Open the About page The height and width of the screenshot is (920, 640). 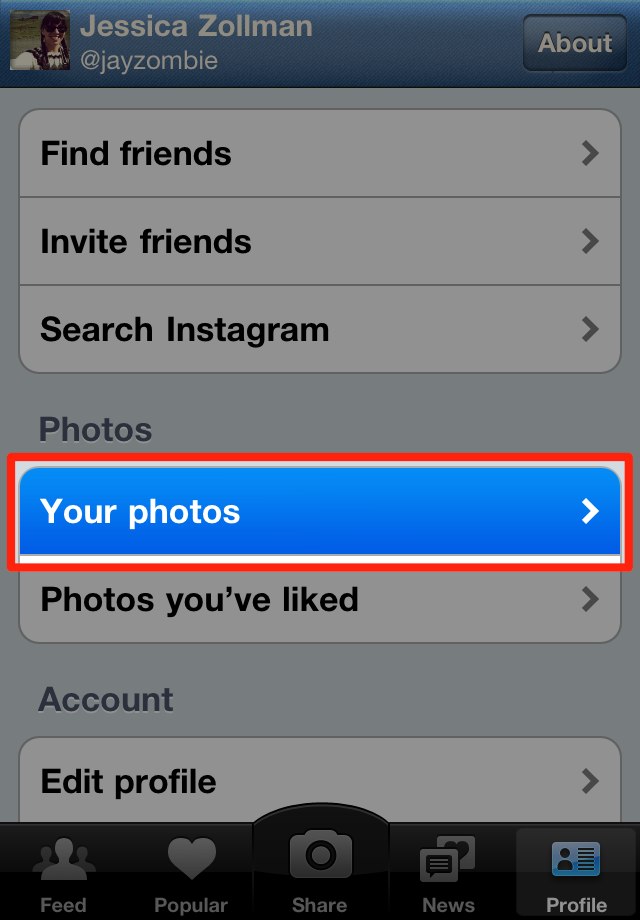(x=574, y=44)
